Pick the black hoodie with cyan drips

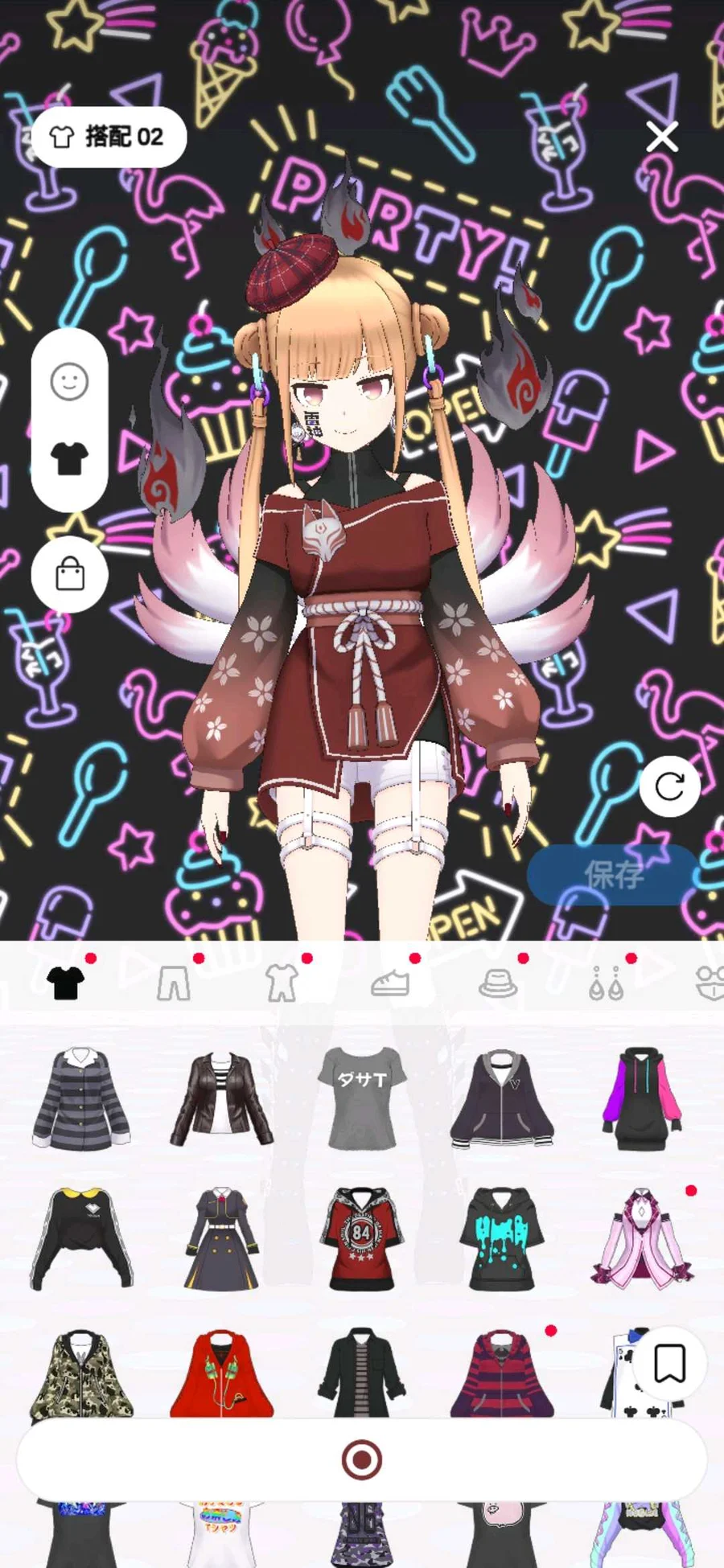[501, 1238]
